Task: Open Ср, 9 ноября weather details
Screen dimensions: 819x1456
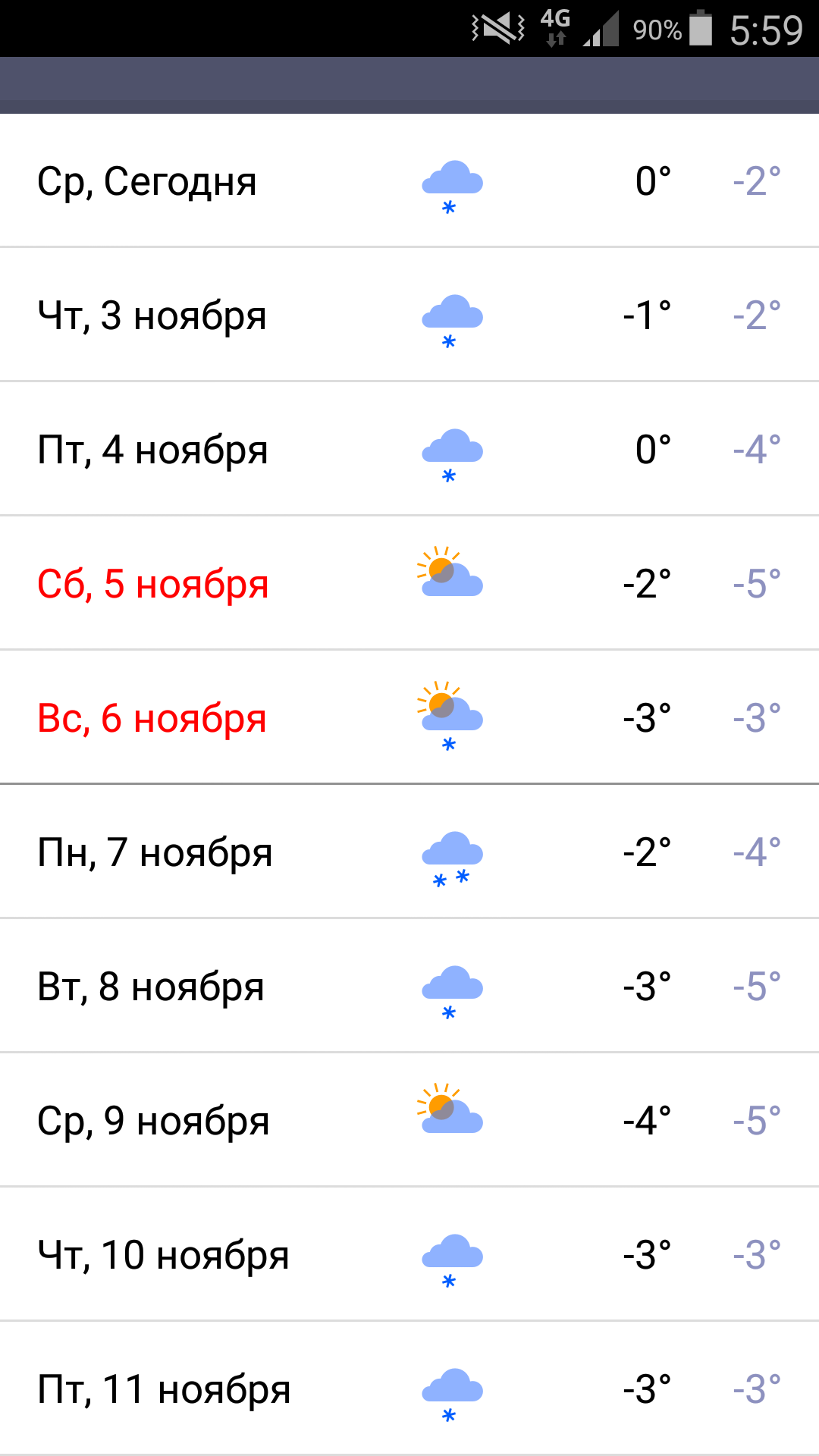Action: [x=409, y=1121]
